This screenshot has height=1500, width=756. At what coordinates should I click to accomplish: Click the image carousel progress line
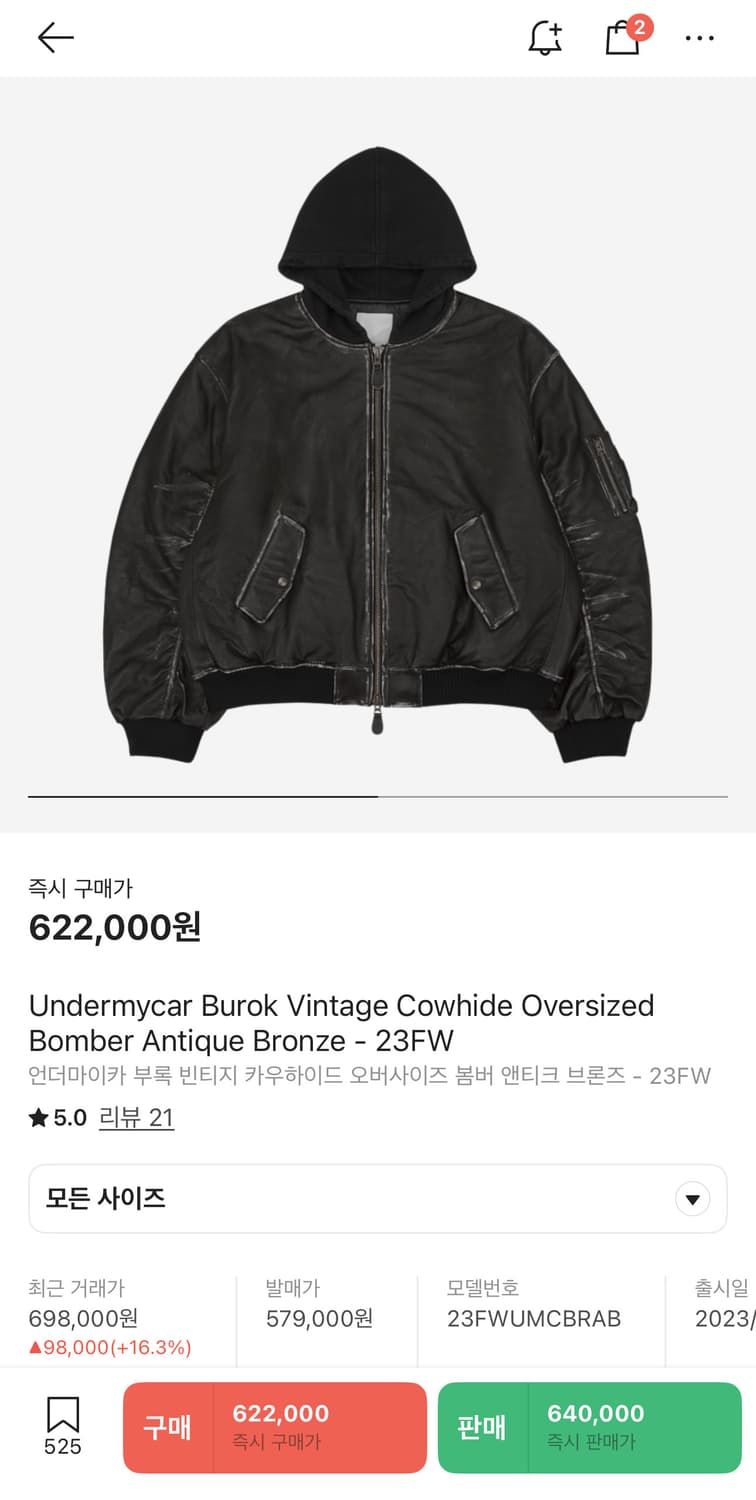[378, 795]
